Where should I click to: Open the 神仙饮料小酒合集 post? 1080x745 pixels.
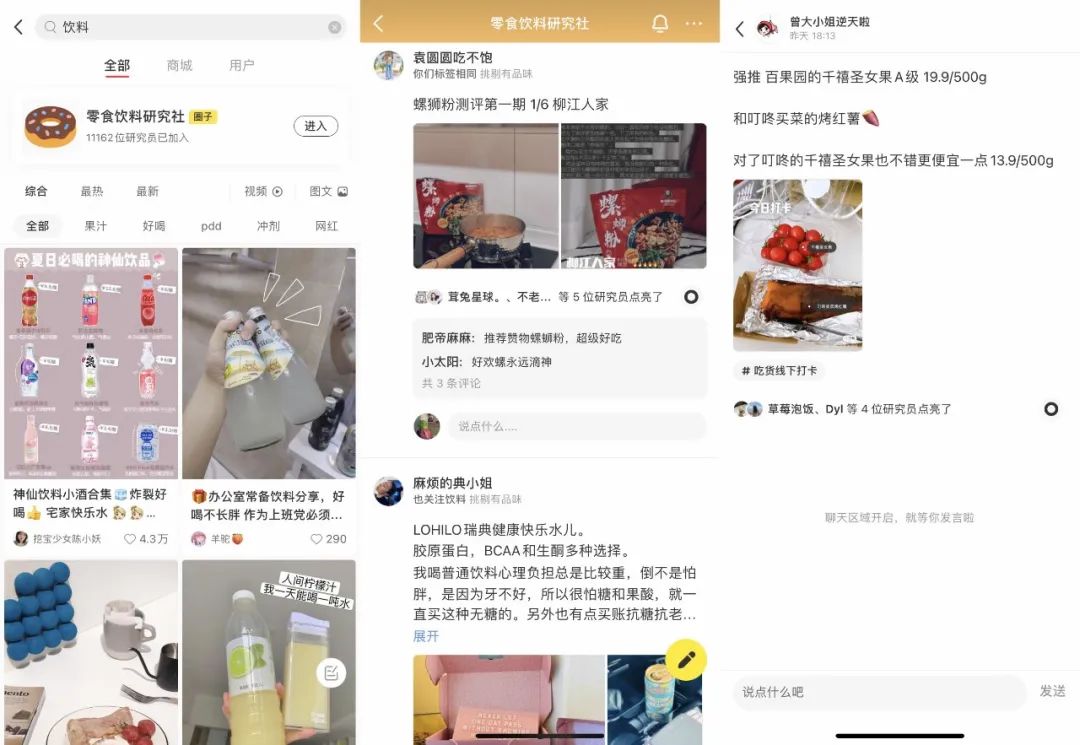click(x=91, y=365)
